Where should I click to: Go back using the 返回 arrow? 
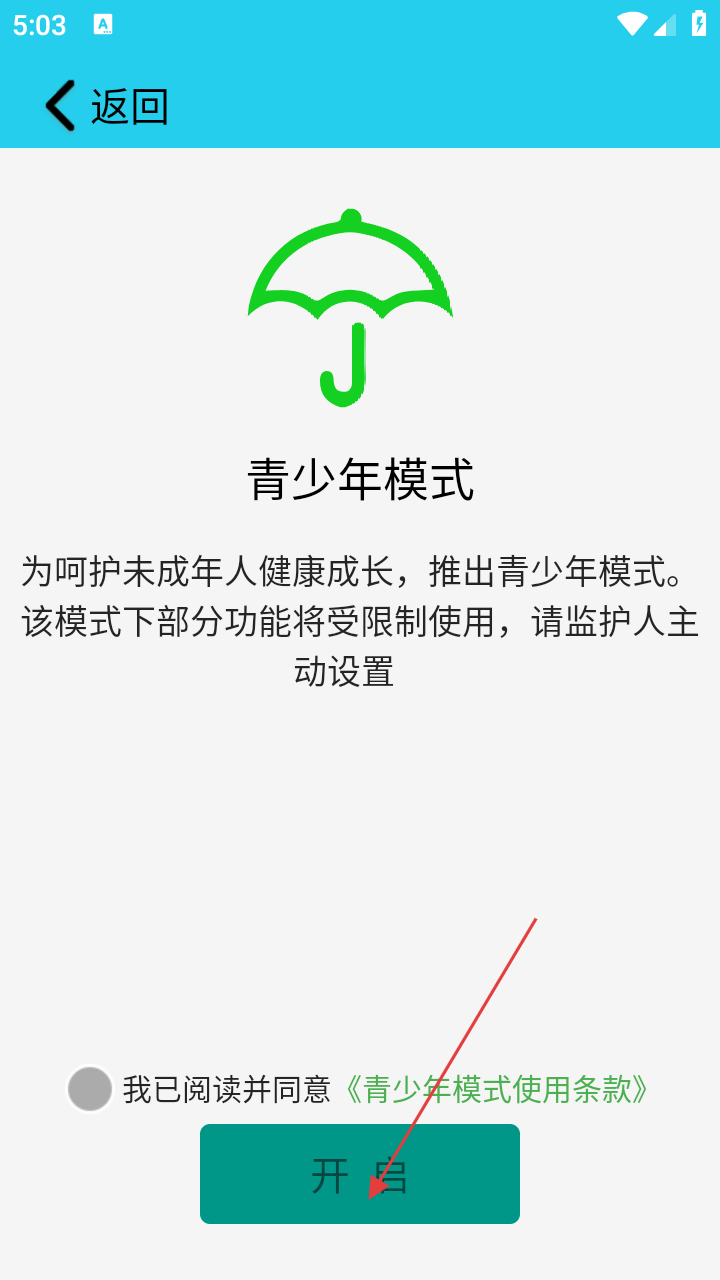point(62,106)
